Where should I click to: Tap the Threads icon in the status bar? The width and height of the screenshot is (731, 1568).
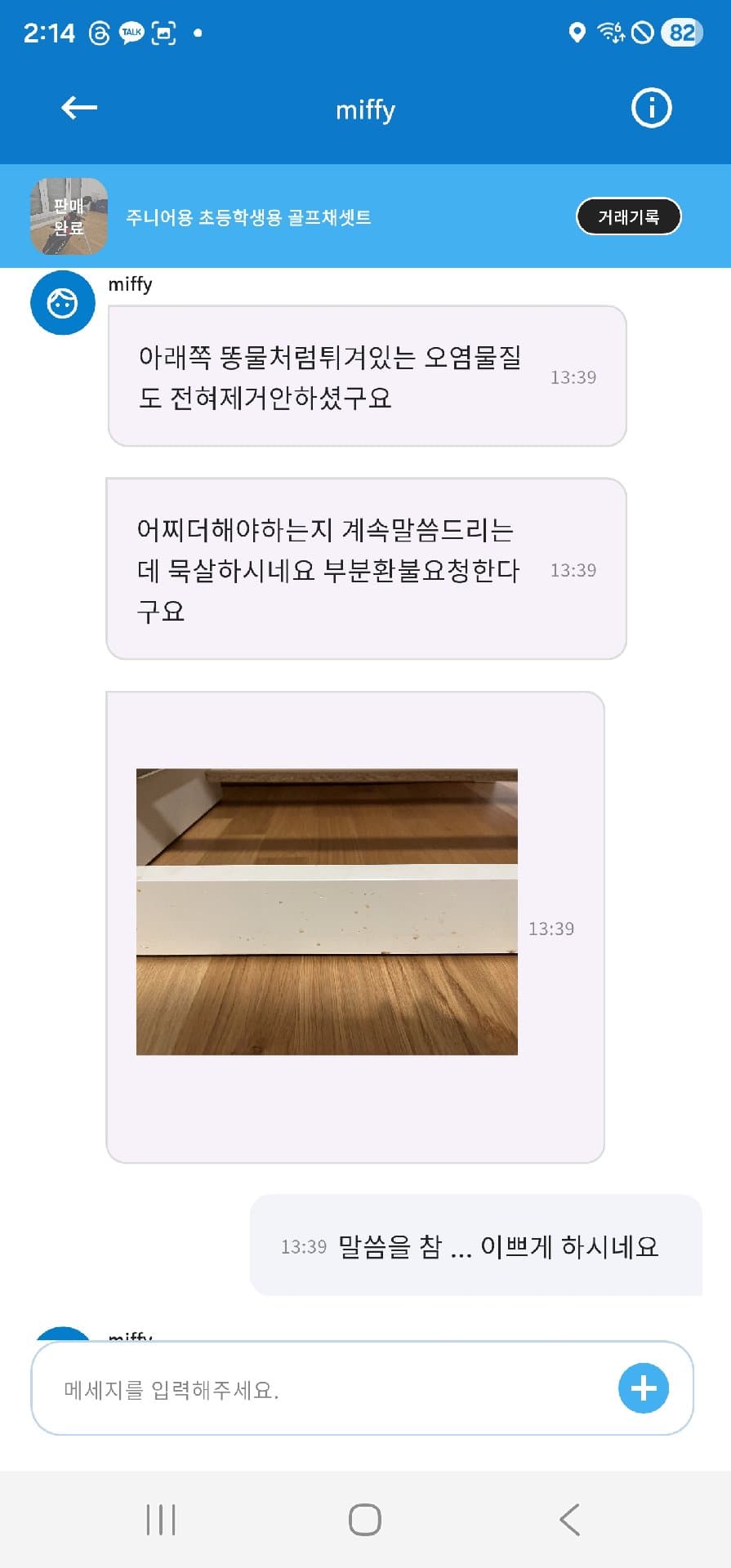100,33
